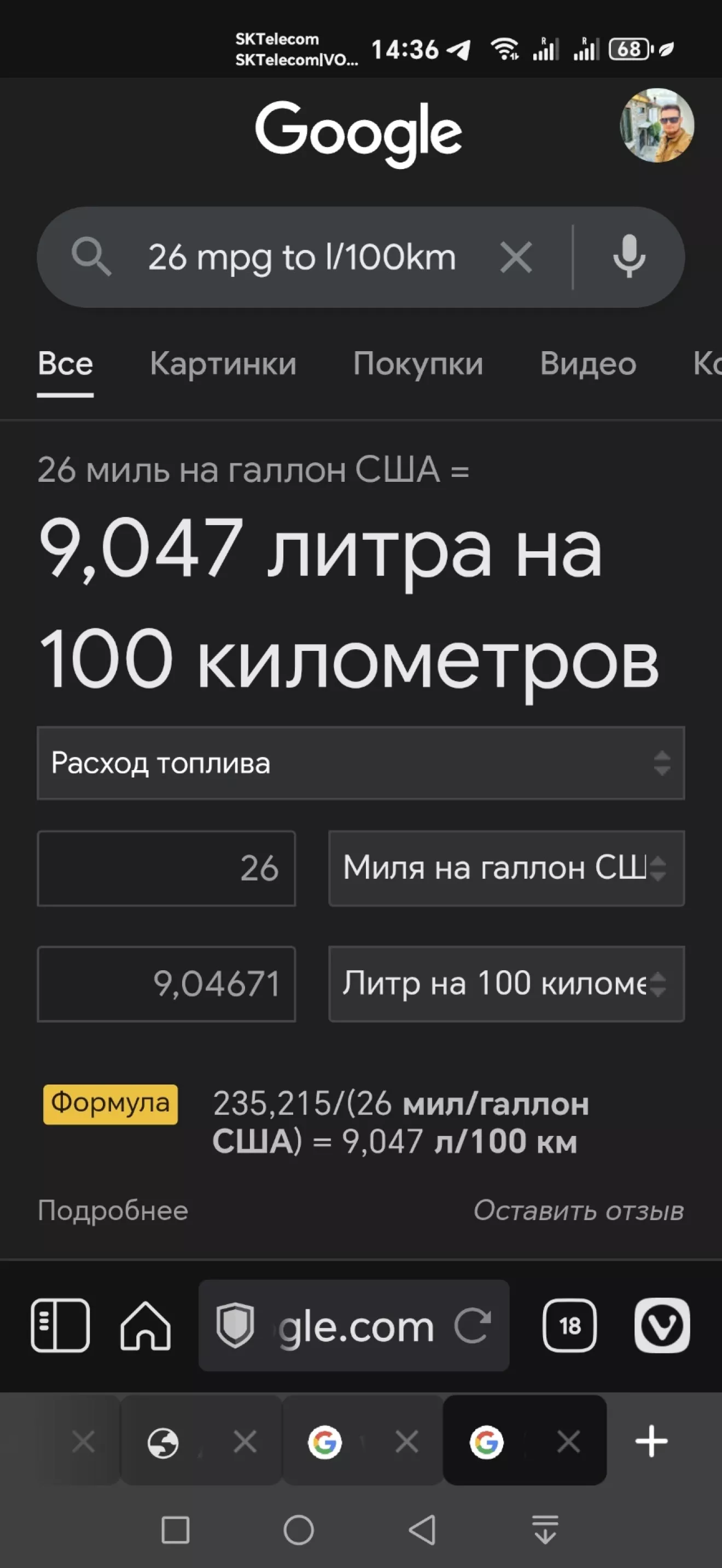
Task: Open the browser side panel button
Action: (60, 1325)
